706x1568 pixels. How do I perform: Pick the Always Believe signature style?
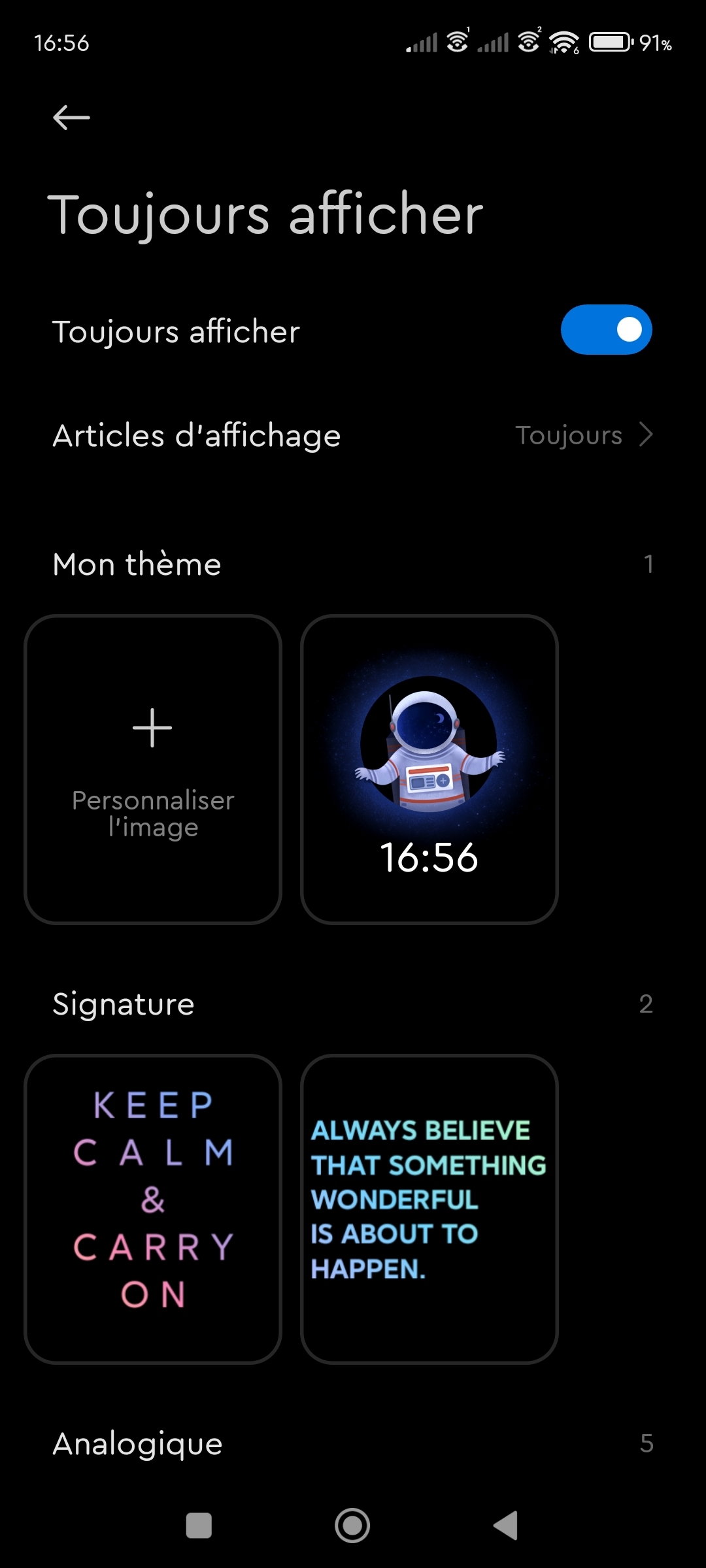pyautogui.click(x=429, y=1209)
